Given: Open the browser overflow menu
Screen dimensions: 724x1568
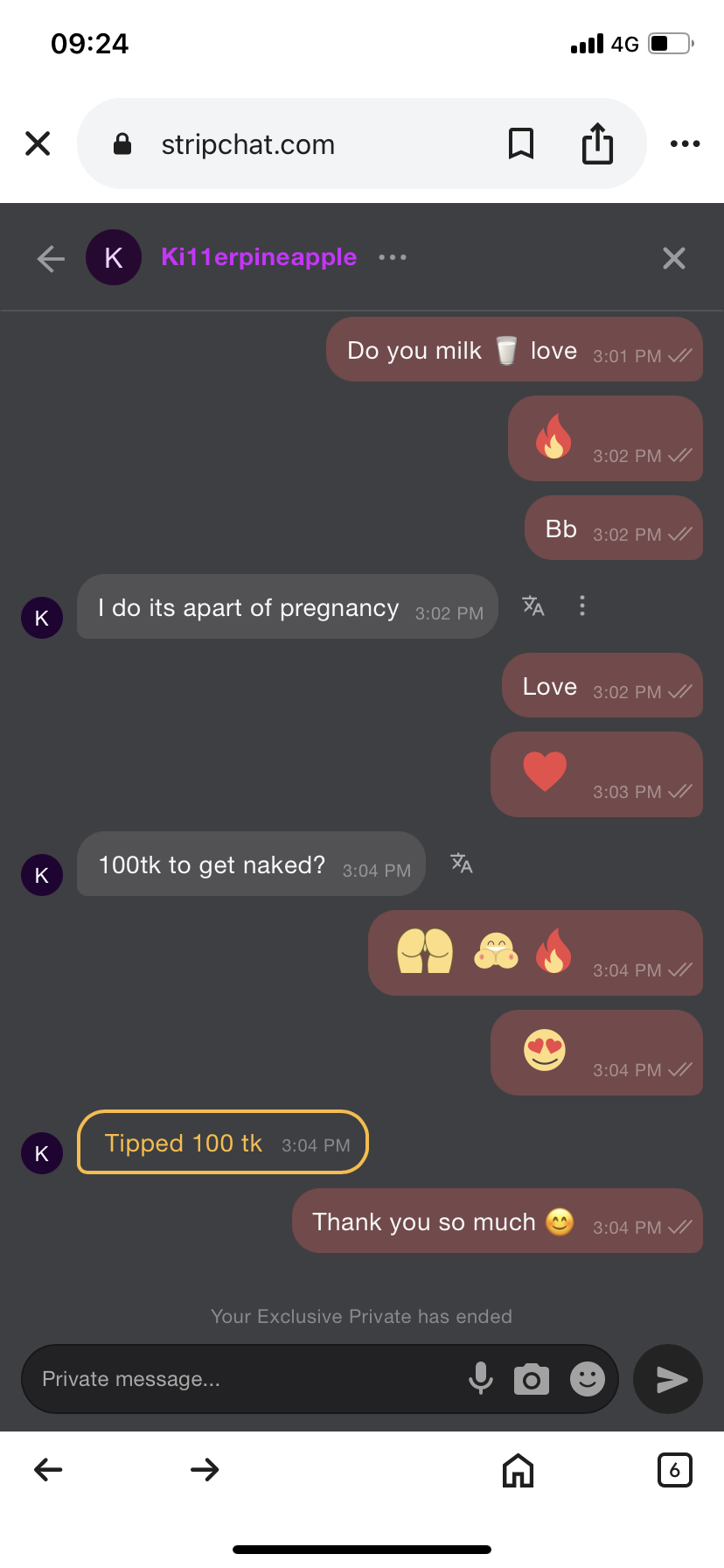Looking at the screenshot, I should coord(685,143).
